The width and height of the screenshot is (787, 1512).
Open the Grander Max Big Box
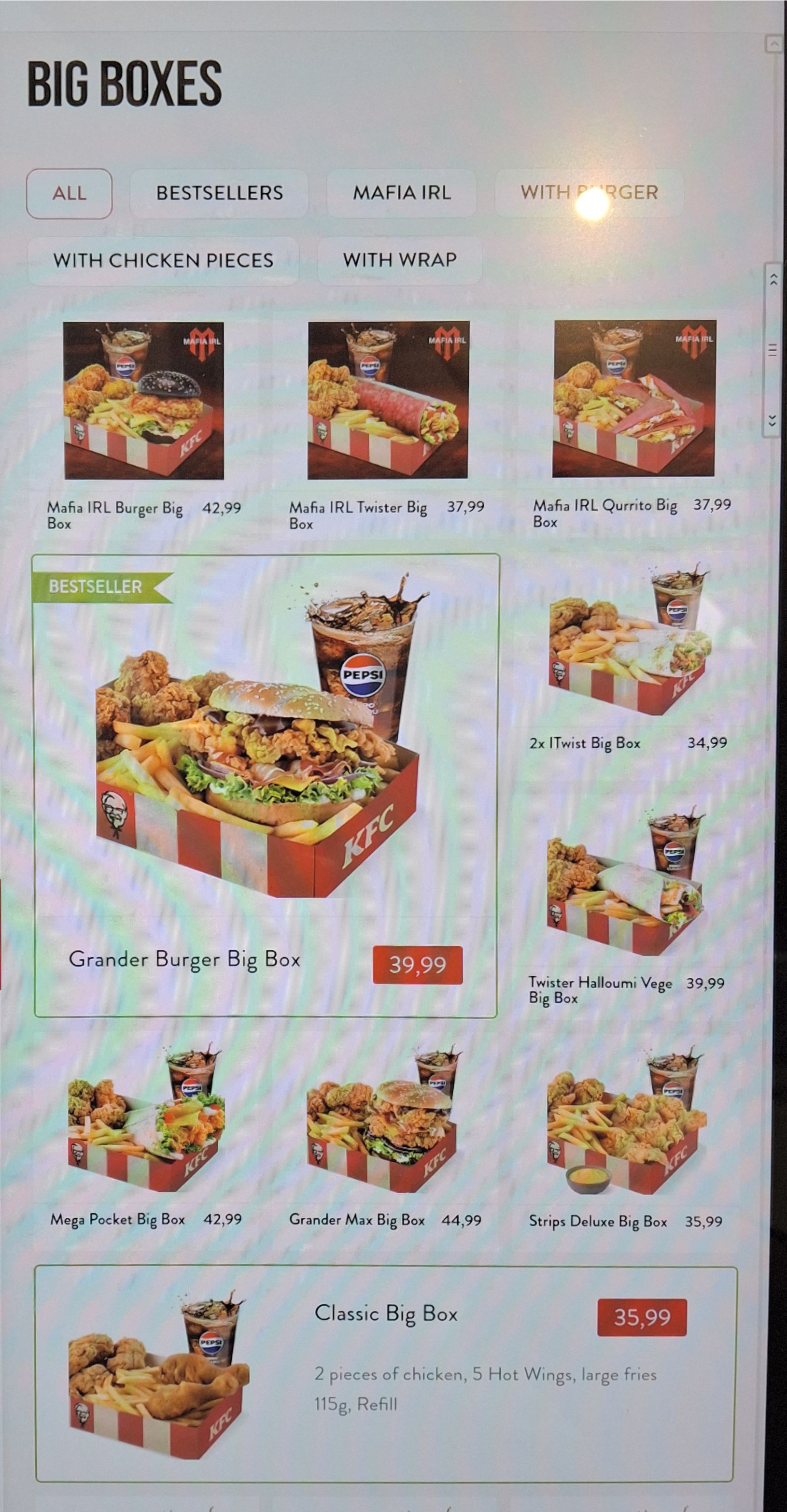pos(384,1144)
